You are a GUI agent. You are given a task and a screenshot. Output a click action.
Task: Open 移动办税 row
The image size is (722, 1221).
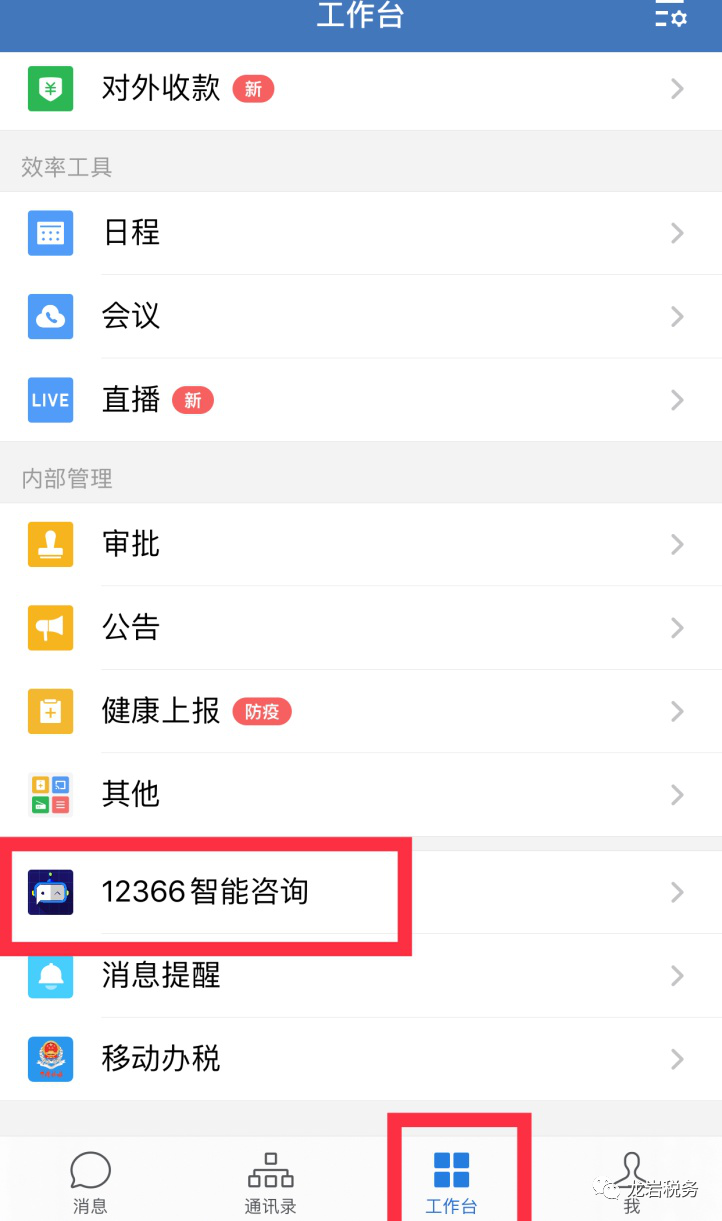(361, 1059)
